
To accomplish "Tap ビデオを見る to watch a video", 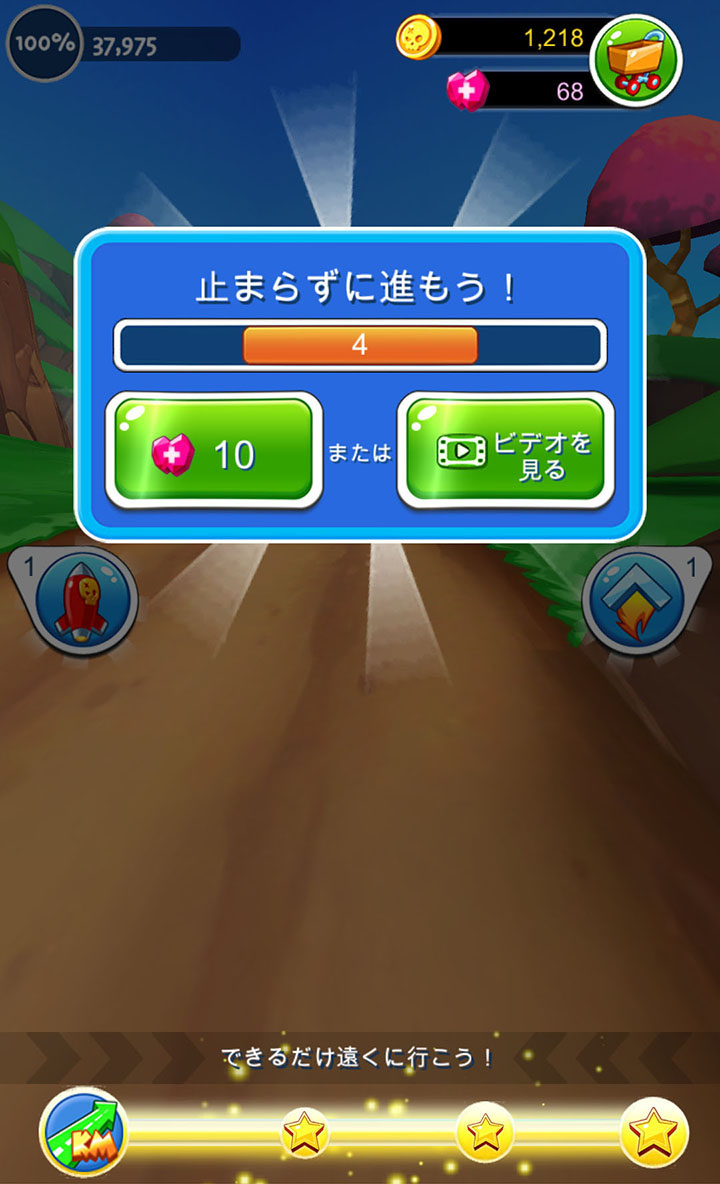I will coord(506,452).
